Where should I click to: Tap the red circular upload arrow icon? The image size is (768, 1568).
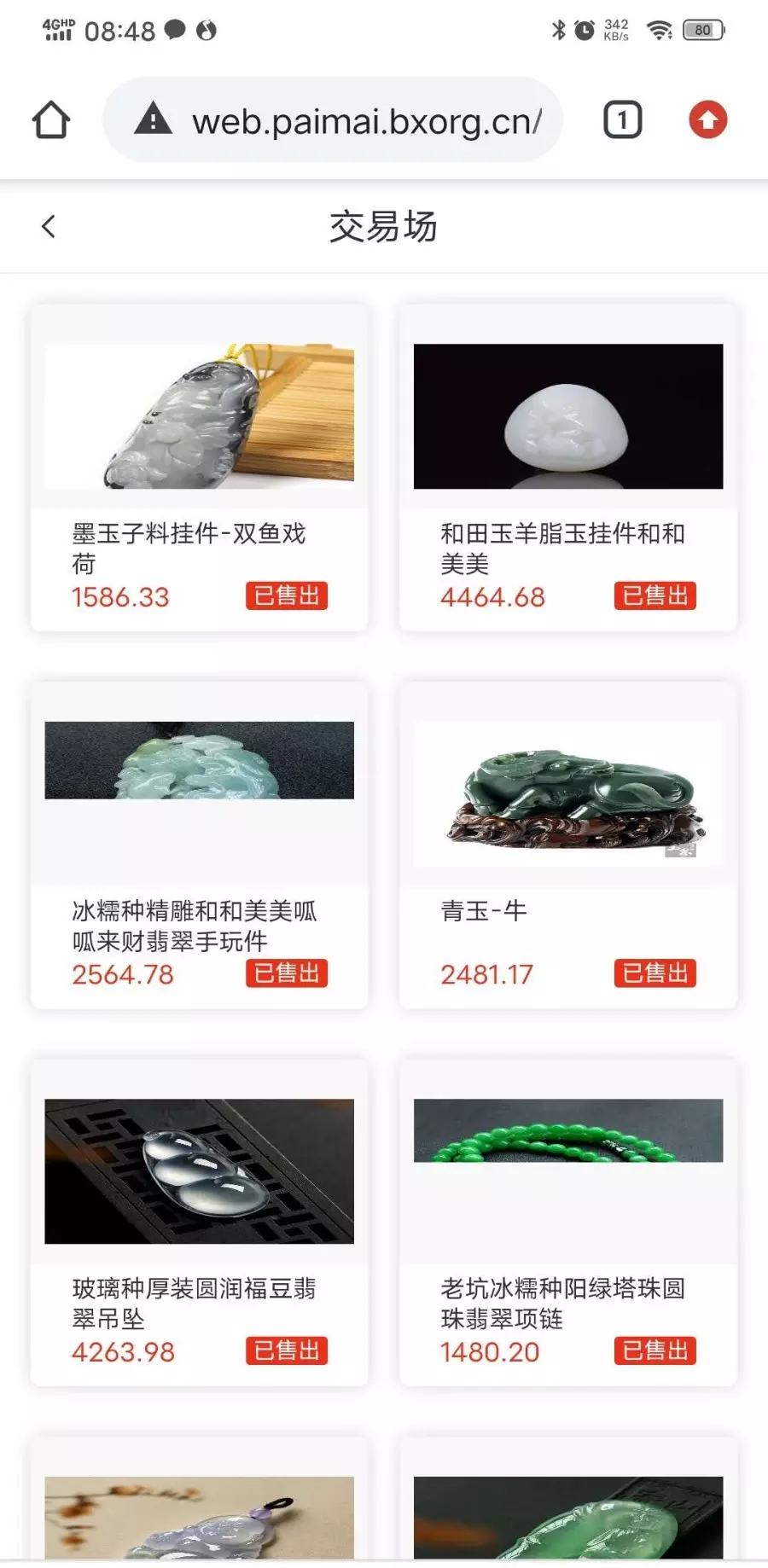[707, 119]
